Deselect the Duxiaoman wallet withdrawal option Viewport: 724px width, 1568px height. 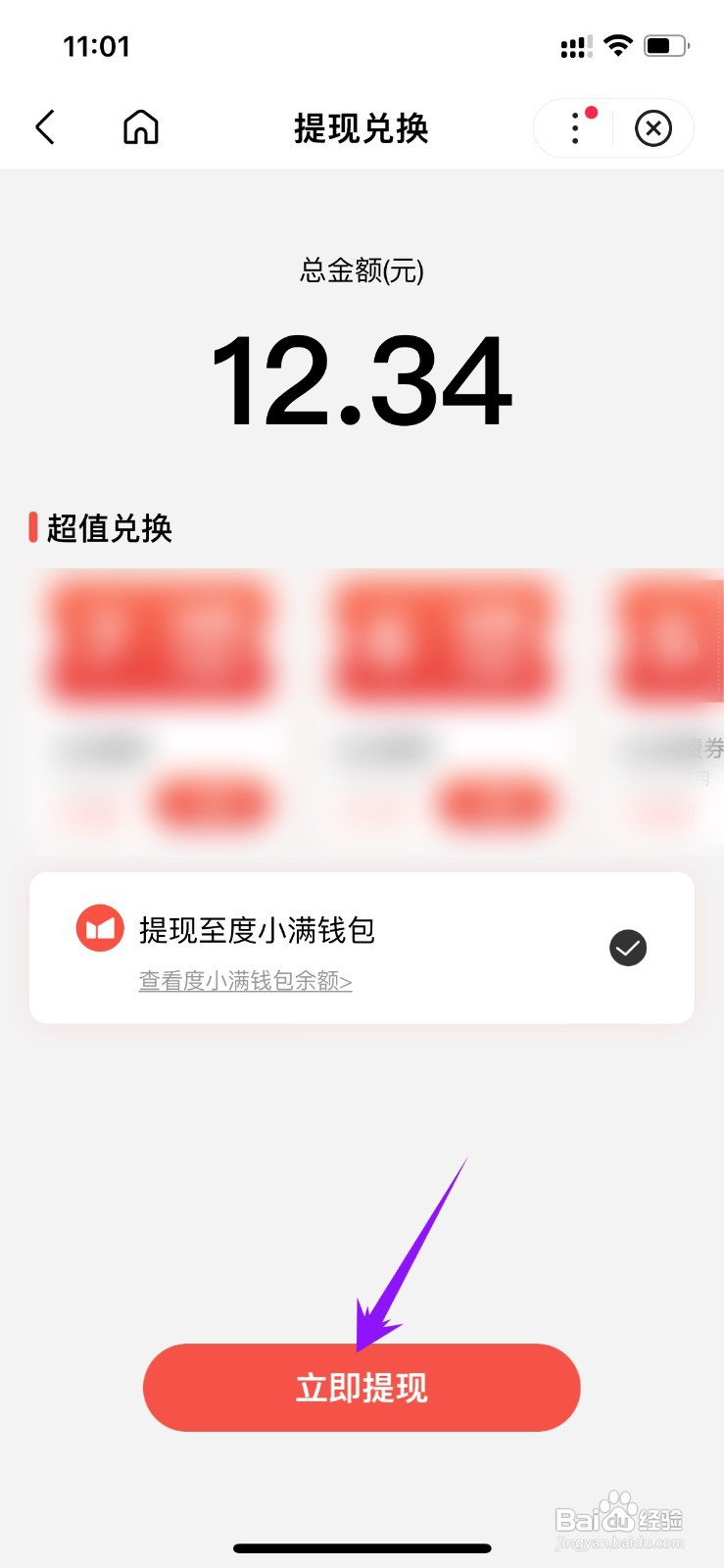pyautogui.click(x=627, y=947)
